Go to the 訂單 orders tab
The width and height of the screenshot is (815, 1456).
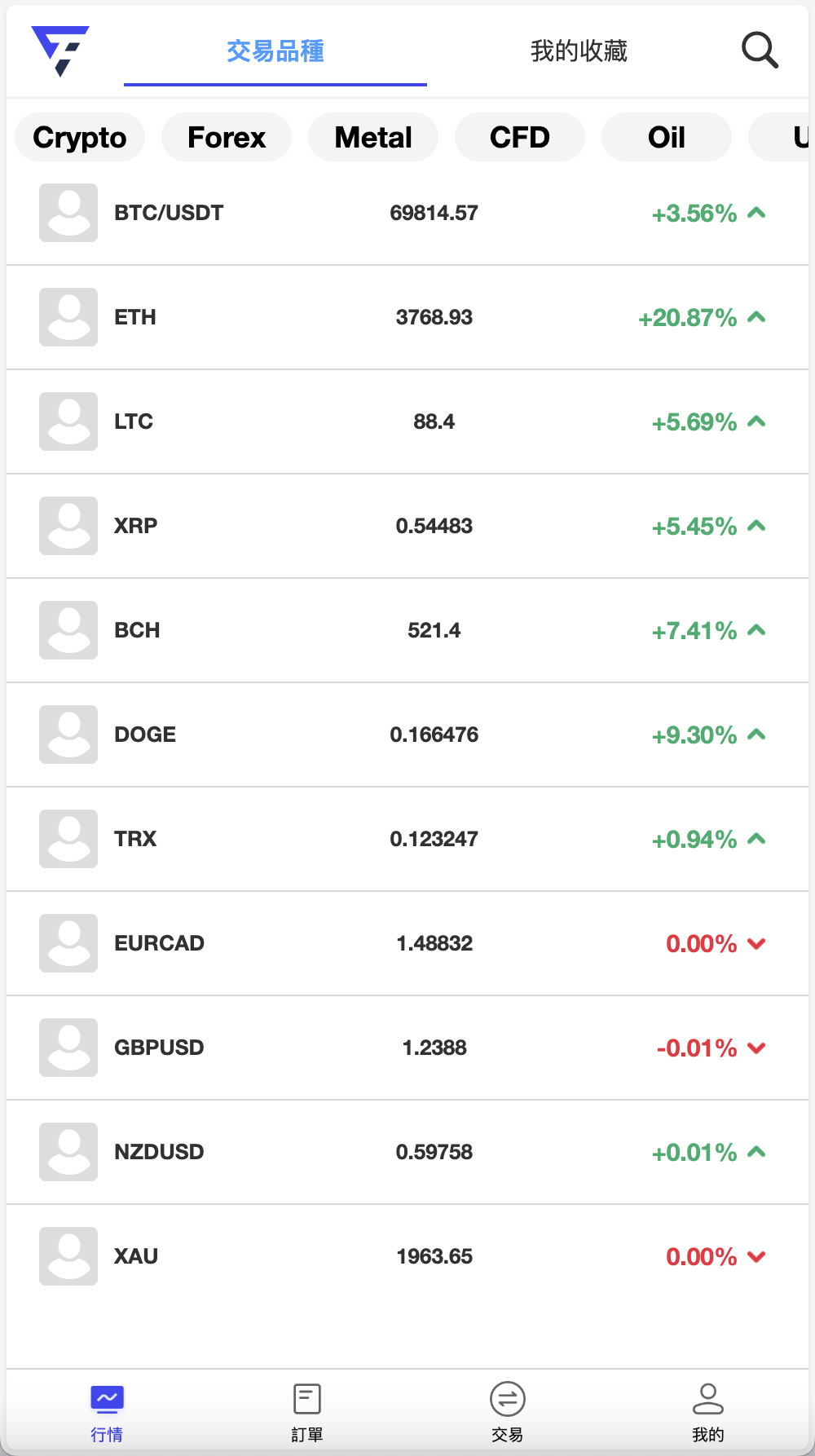pyautogui.click(x=307, y=1412)
